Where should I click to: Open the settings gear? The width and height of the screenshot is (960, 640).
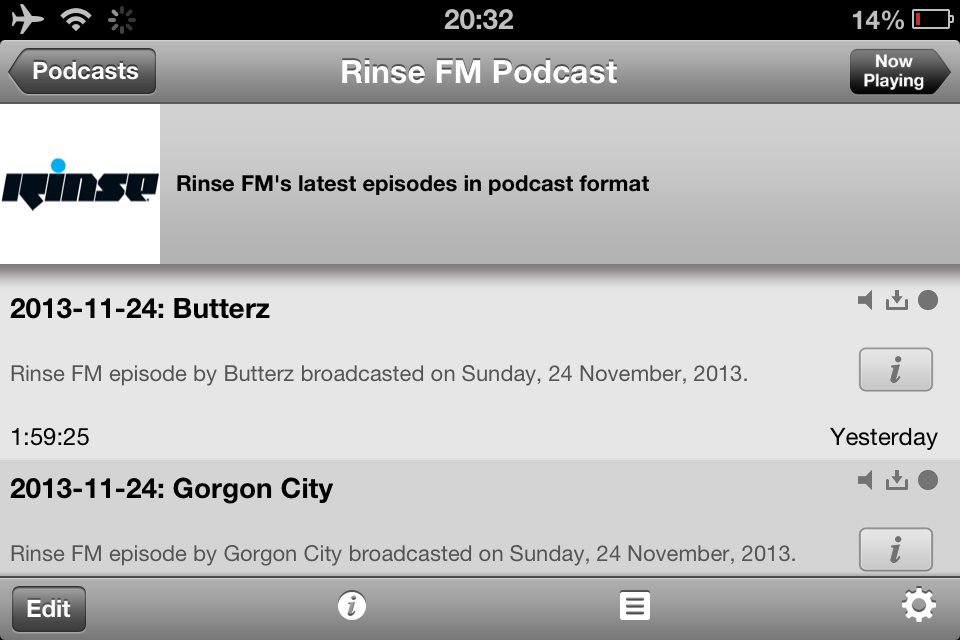(918, 605)
